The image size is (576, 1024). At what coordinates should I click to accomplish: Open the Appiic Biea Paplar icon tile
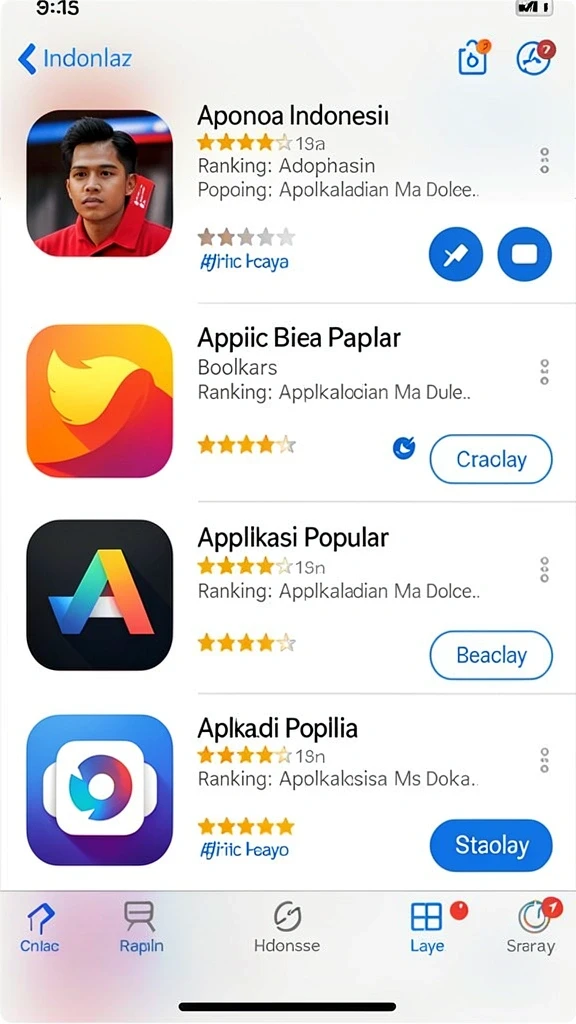99,401
